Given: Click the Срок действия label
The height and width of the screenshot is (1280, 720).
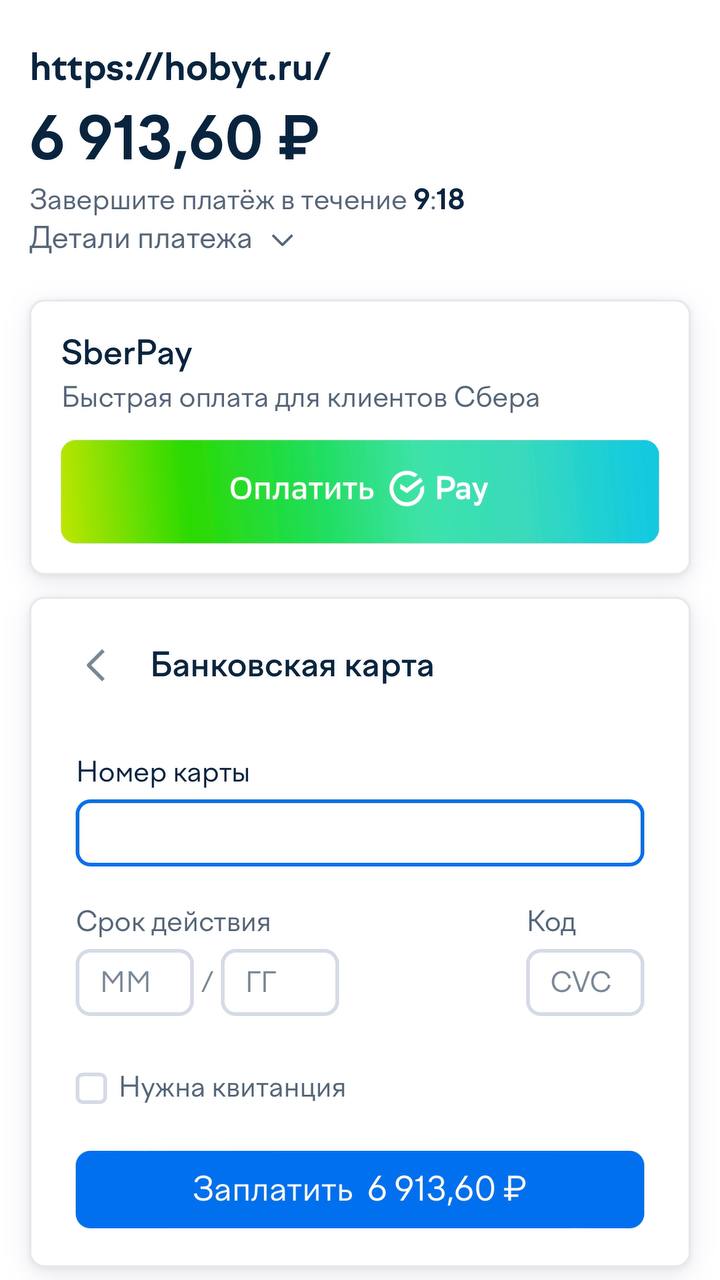Looking at the screenshot, I should click(173, 922).
